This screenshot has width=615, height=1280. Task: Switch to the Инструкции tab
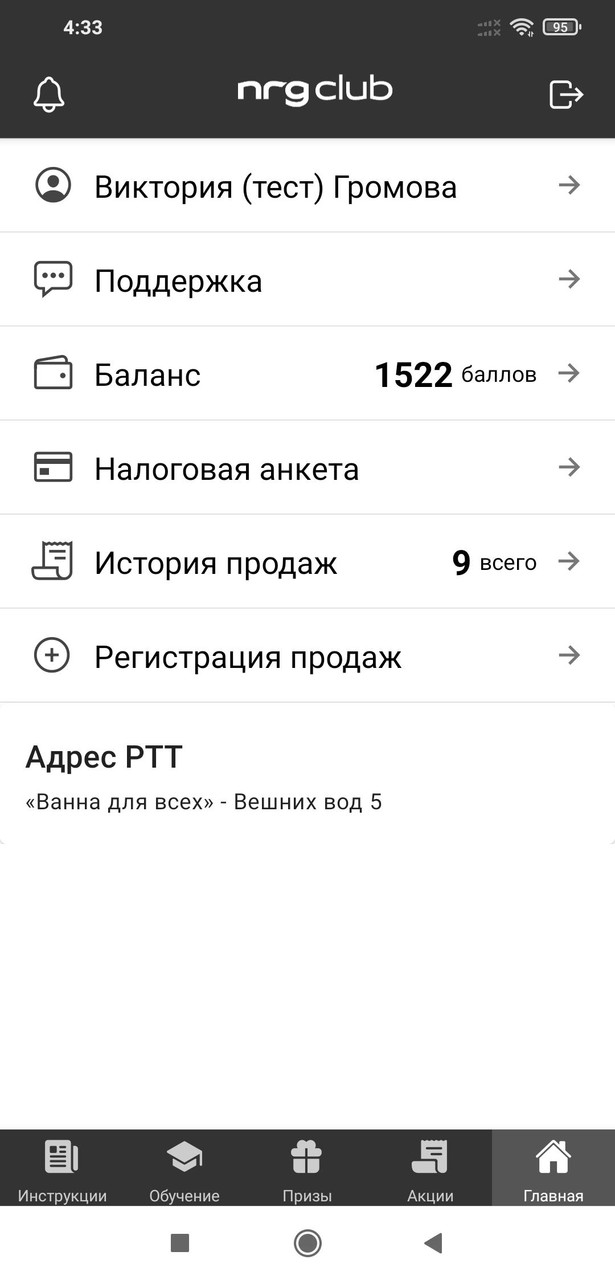coord(62,1170)
